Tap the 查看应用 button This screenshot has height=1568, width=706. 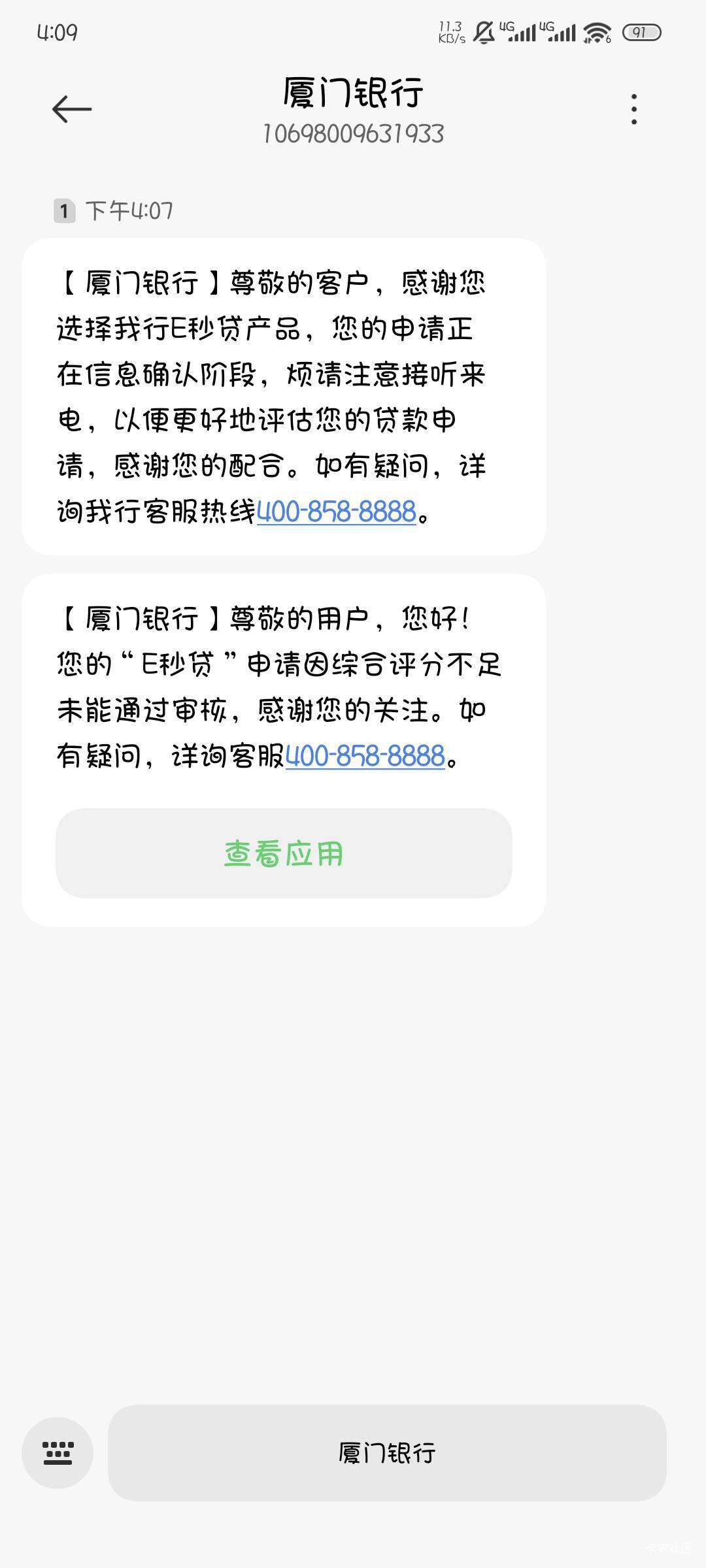coord(284,853)
